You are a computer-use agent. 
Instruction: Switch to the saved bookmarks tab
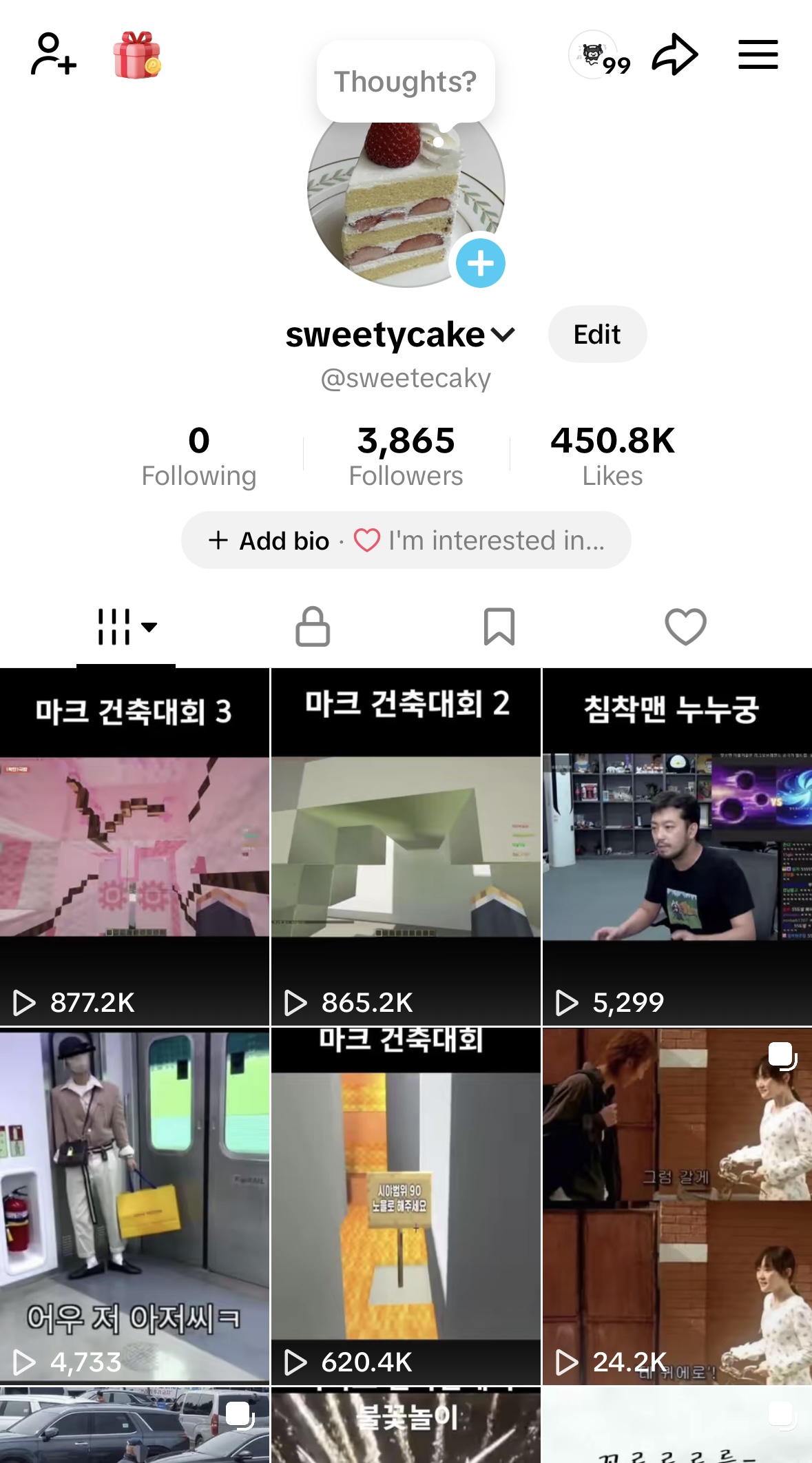click(x=499, y=627)
